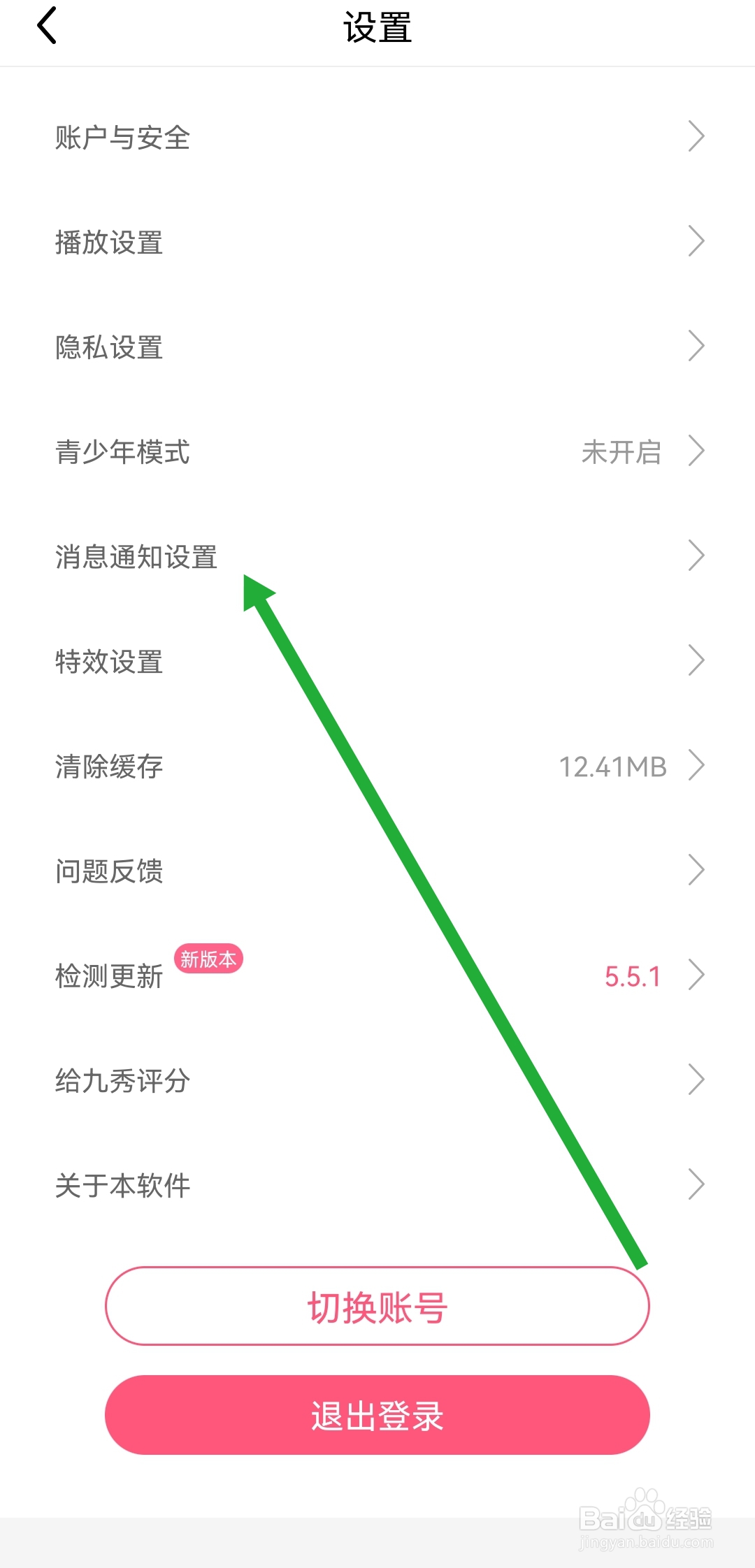Open 隐私设置 (Privacy Settings)

click(x=109, y=347)
